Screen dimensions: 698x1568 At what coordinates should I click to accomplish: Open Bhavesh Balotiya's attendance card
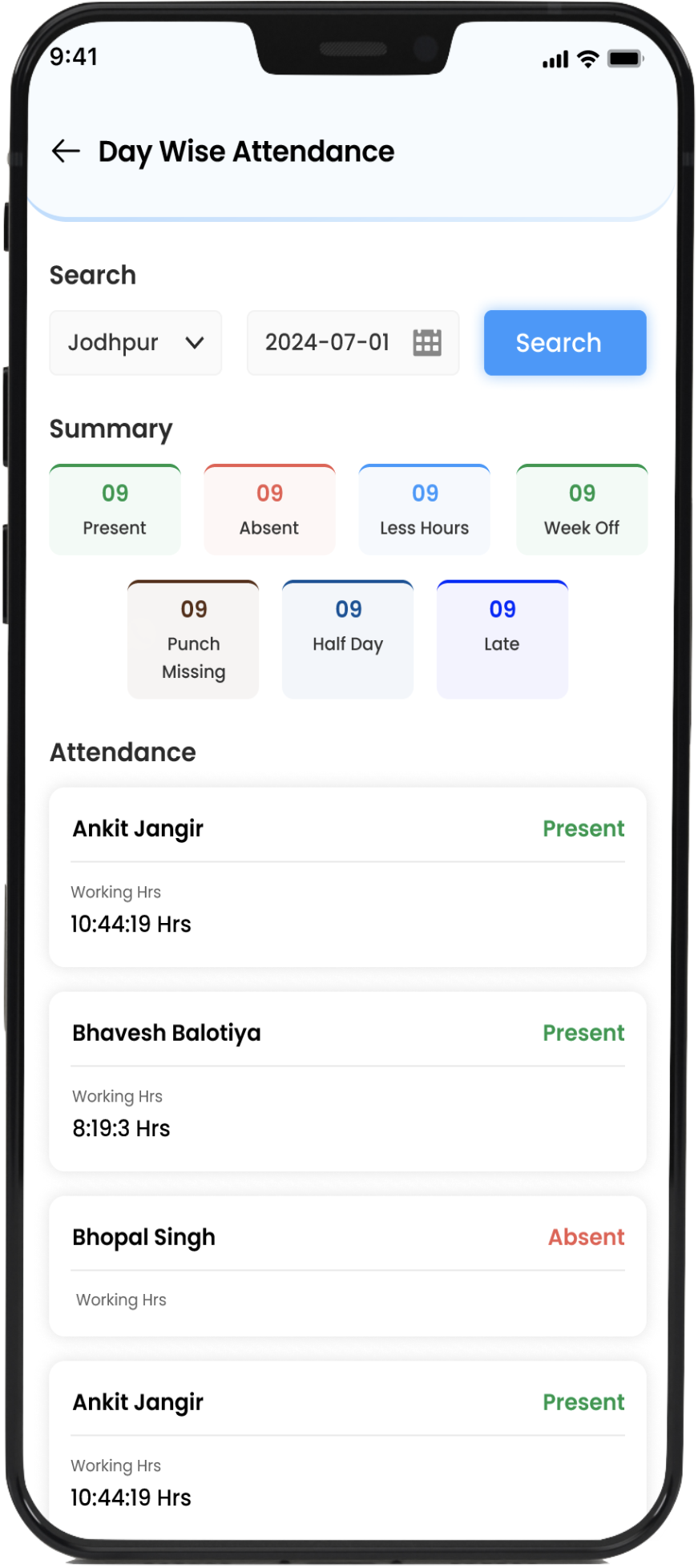pos(347,1082)
